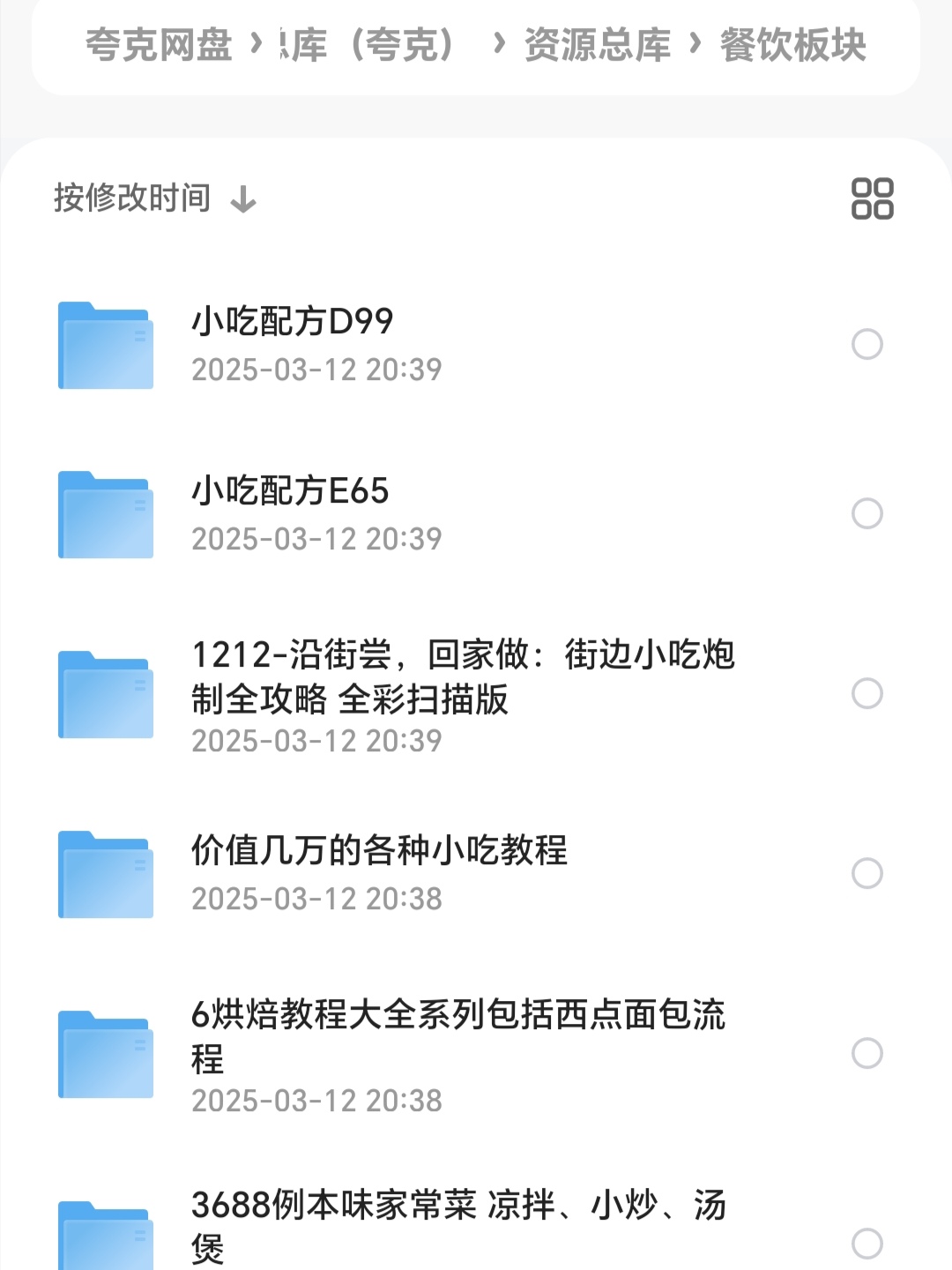The image size is (952, 1270).
Task: Go to 夸克网盘 in the breadcrumb
Action: [x=159, y=44]
